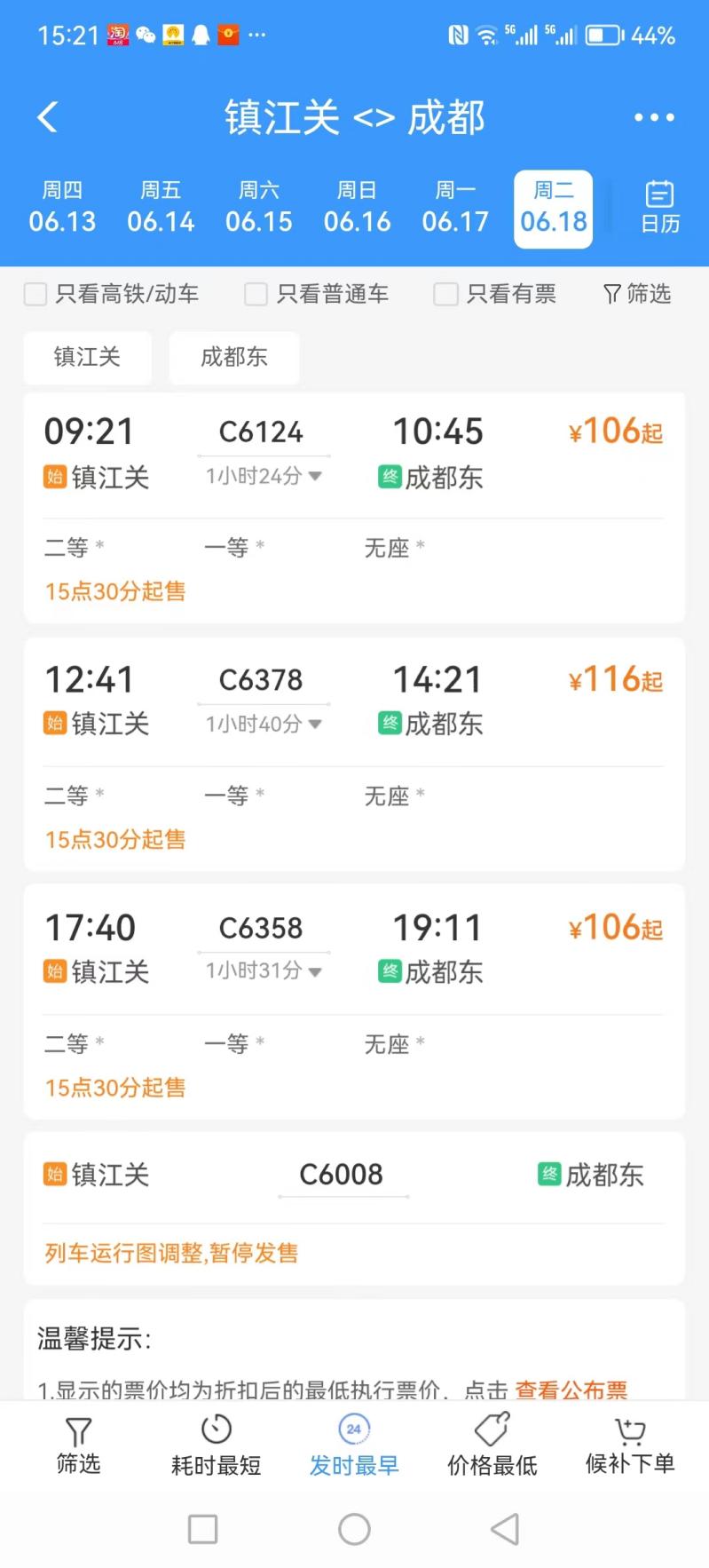This screenshot has width=709, height=1568.
Task: Go back using the header arrow
Action: tap(48, 117)
